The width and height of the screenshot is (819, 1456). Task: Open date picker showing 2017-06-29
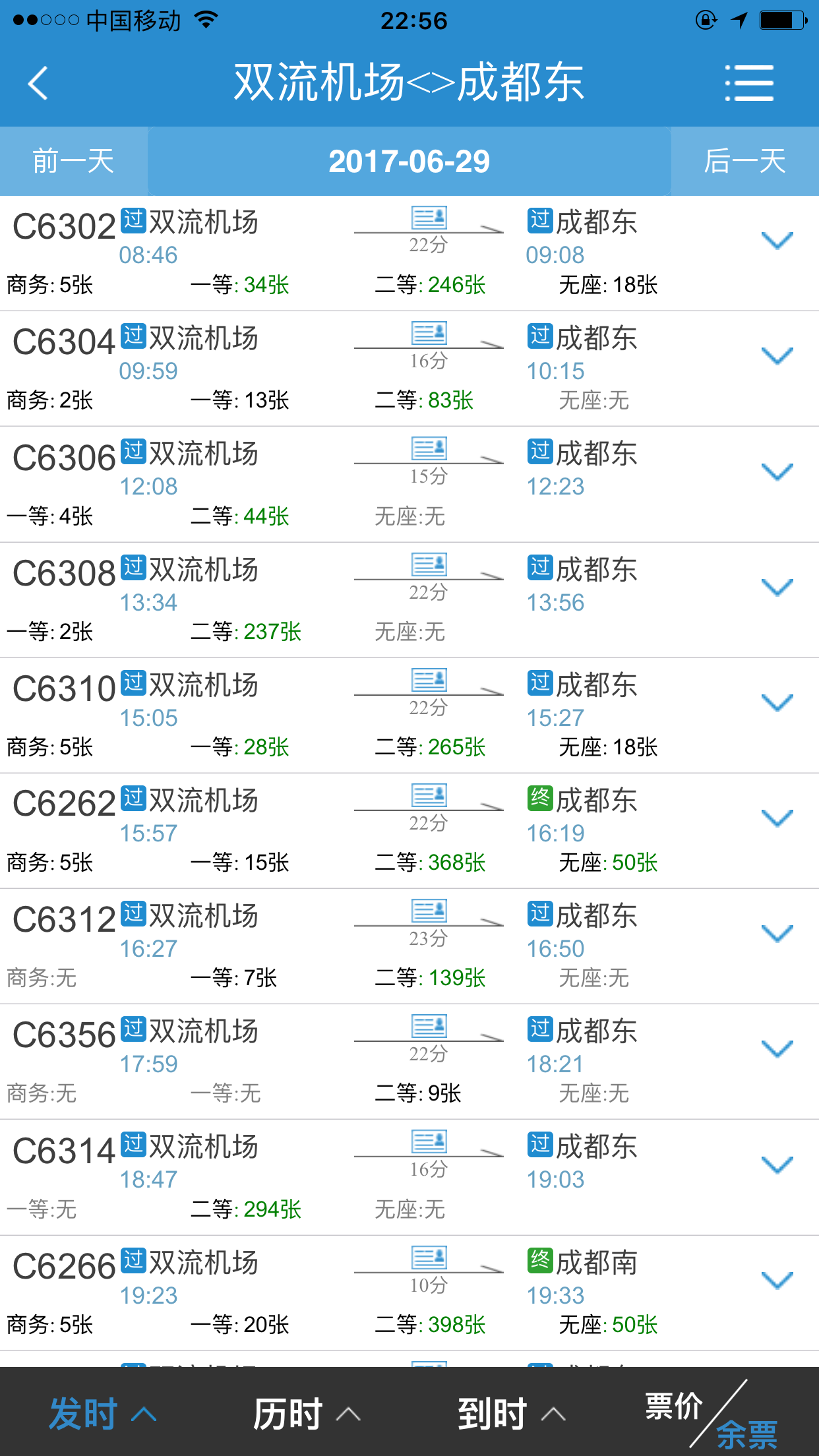409,161
